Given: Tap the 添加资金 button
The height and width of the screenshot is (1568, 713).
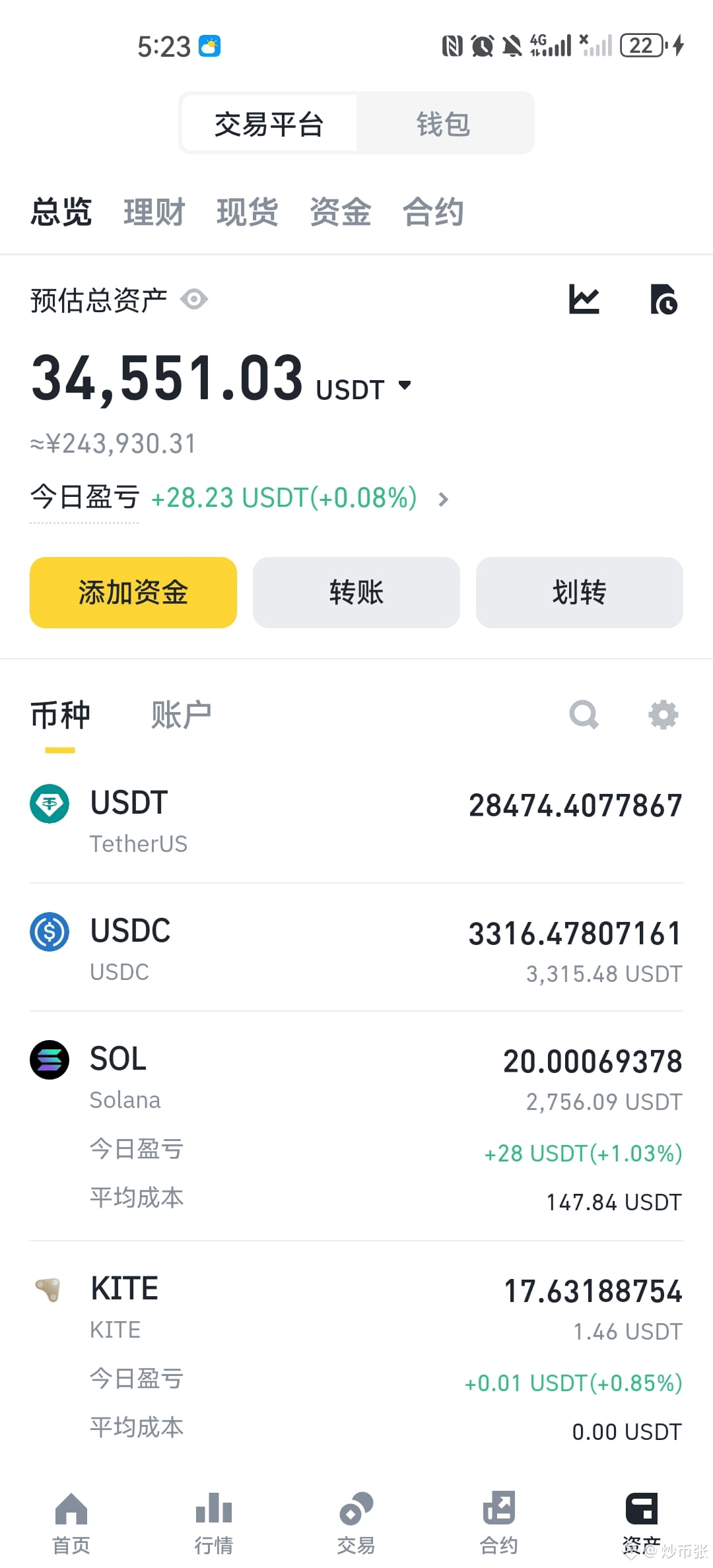Looking at the screenshot, I should (133, 592).
